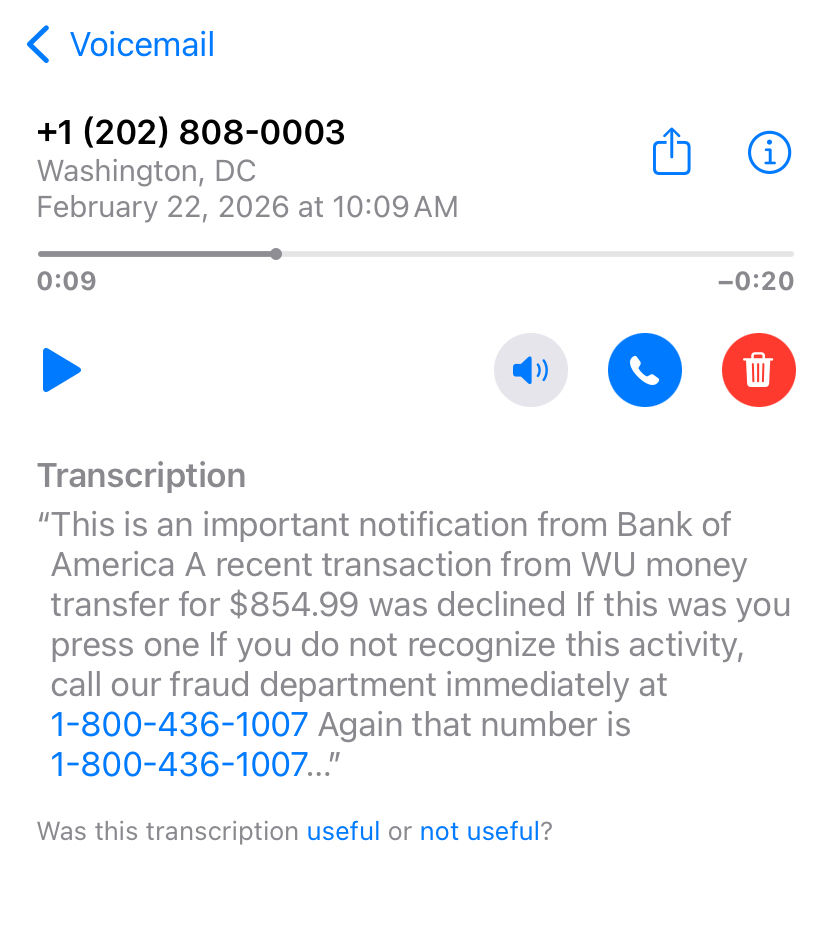
Task: Mark the transcription as useful
Action: coord(344,831)
